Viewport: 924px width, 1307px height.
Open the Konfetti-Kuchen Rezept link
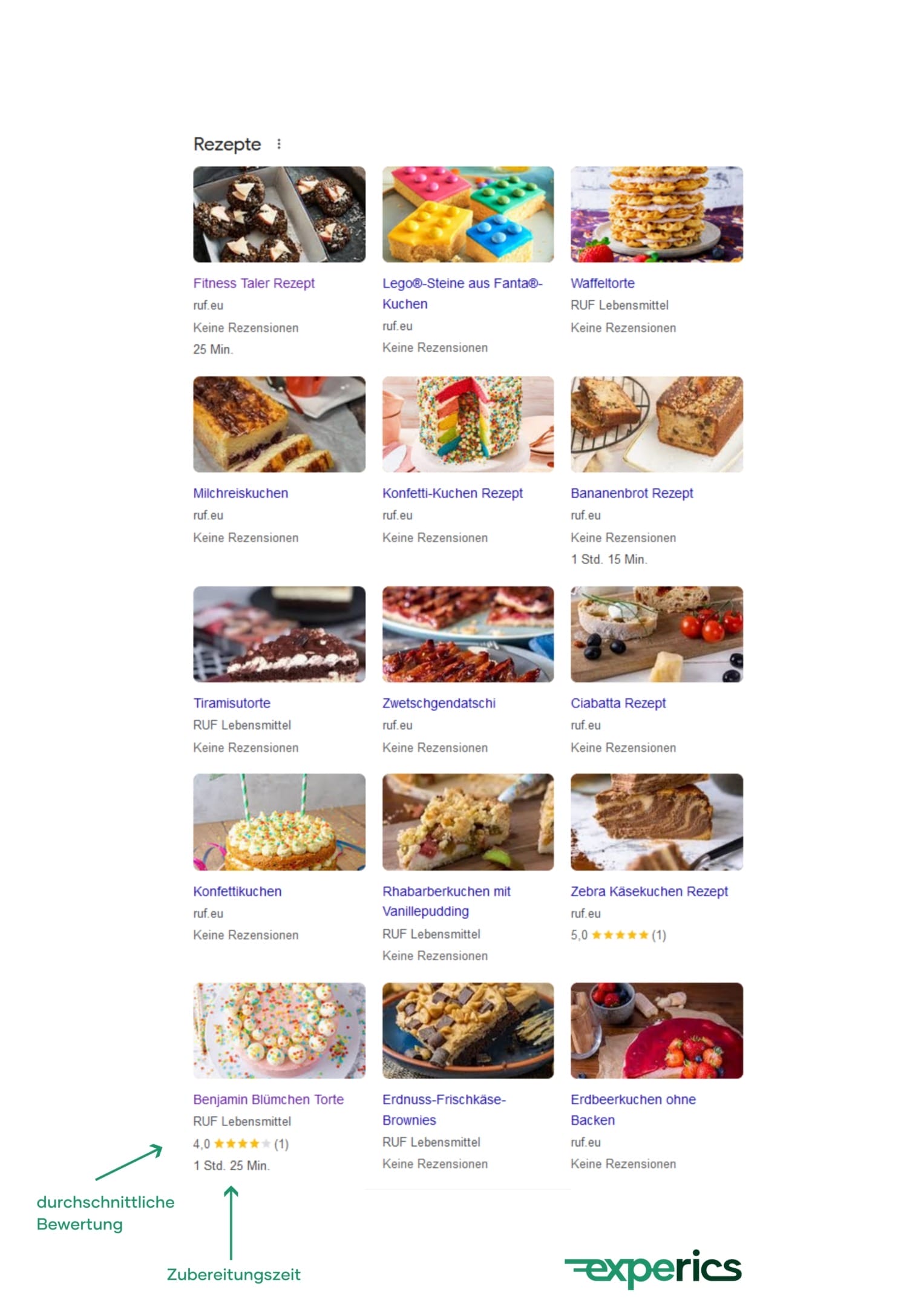pyautogui.click(x=453, y=493)
